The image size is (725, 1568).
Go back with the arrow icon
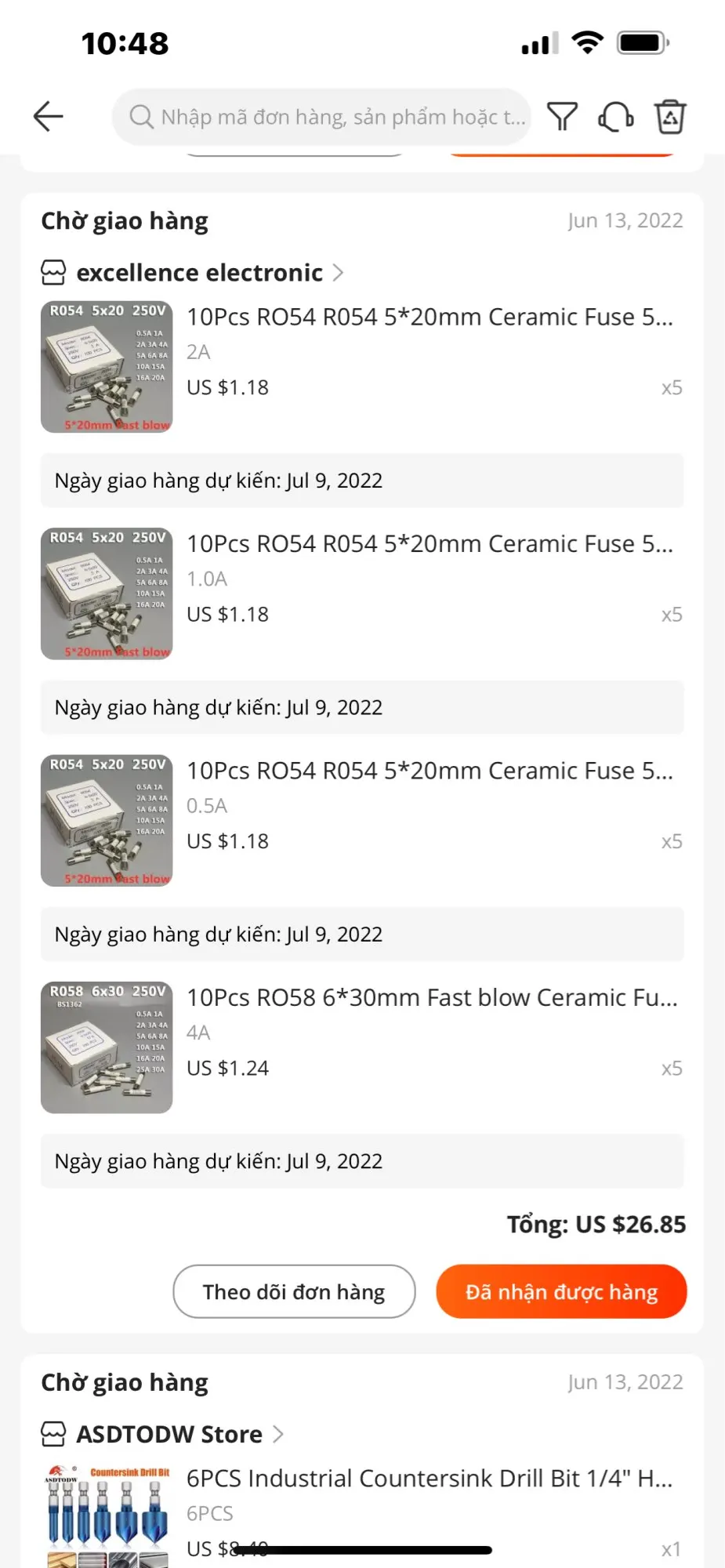tap(49, 117)
